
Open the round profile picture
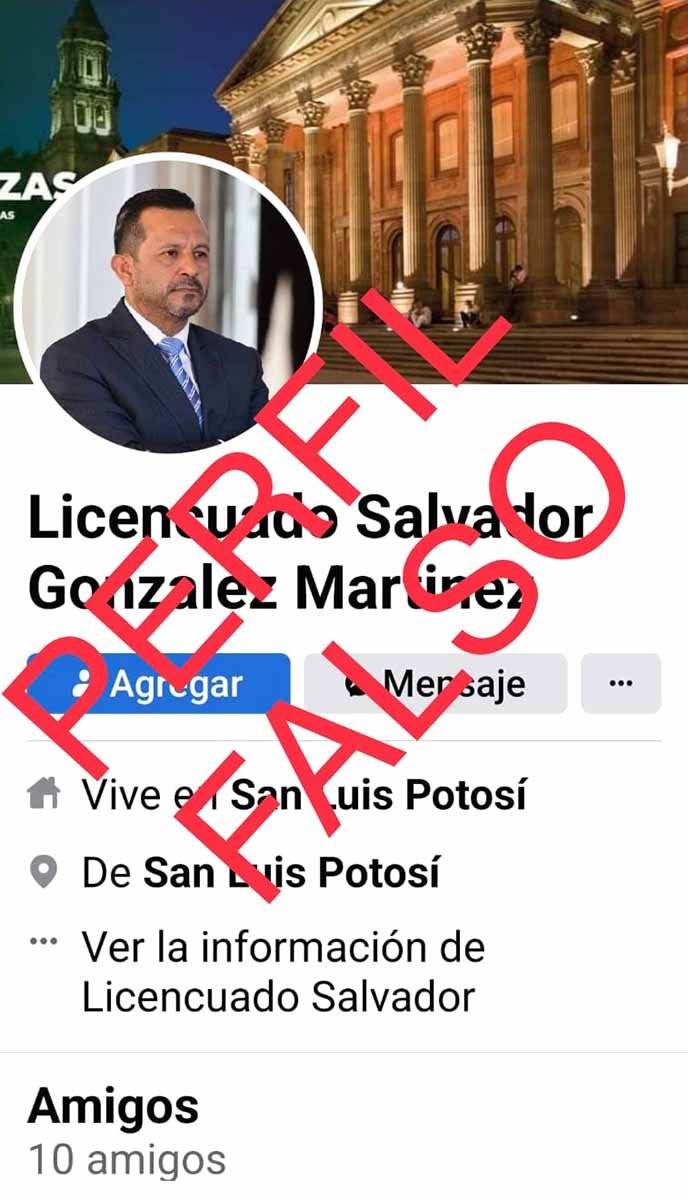pos(168,304)
